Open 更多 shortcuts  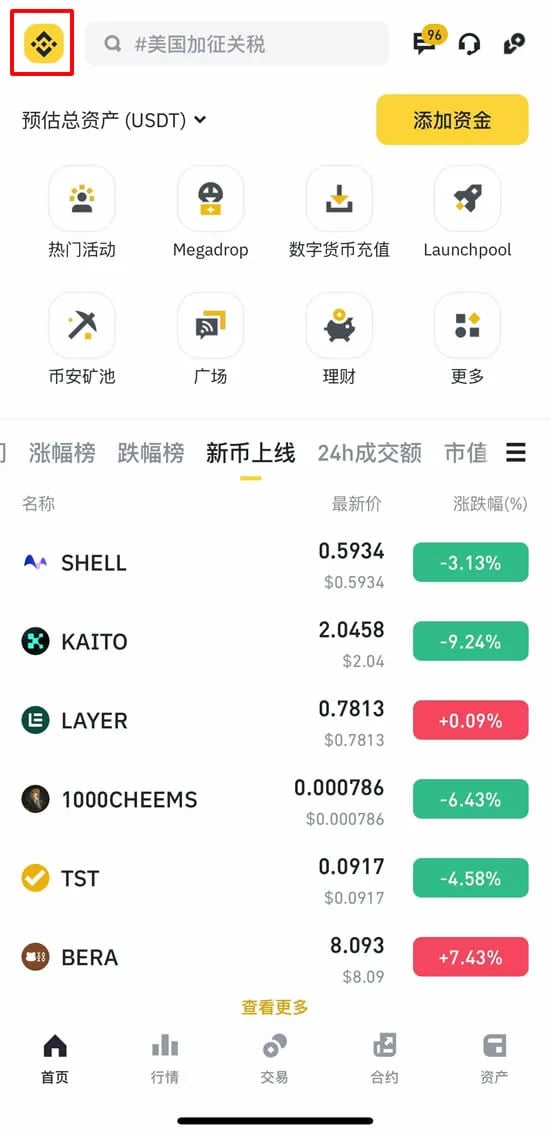467,339
